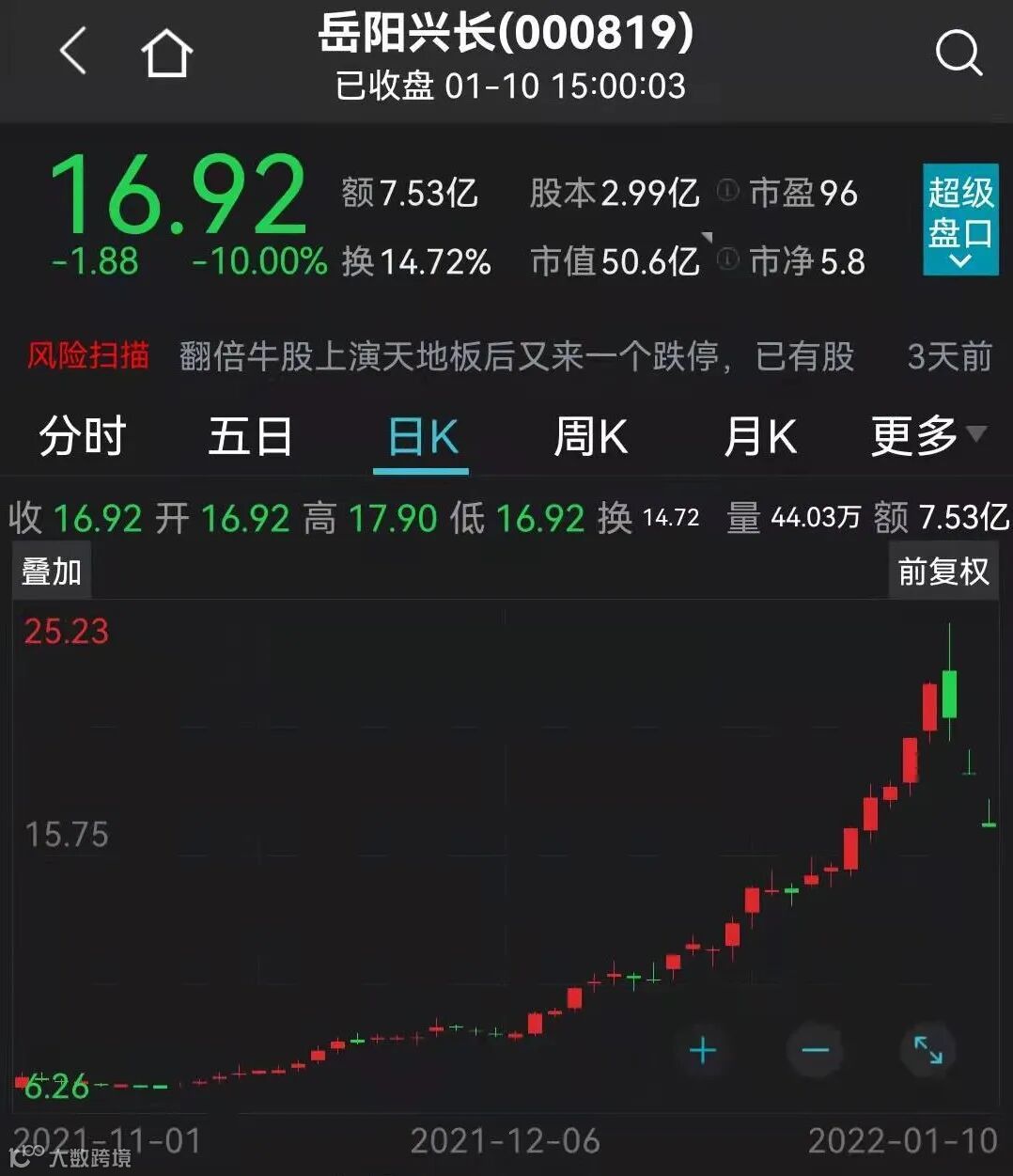Change the 前复权 adjustment setting

(x=943, y=572)
